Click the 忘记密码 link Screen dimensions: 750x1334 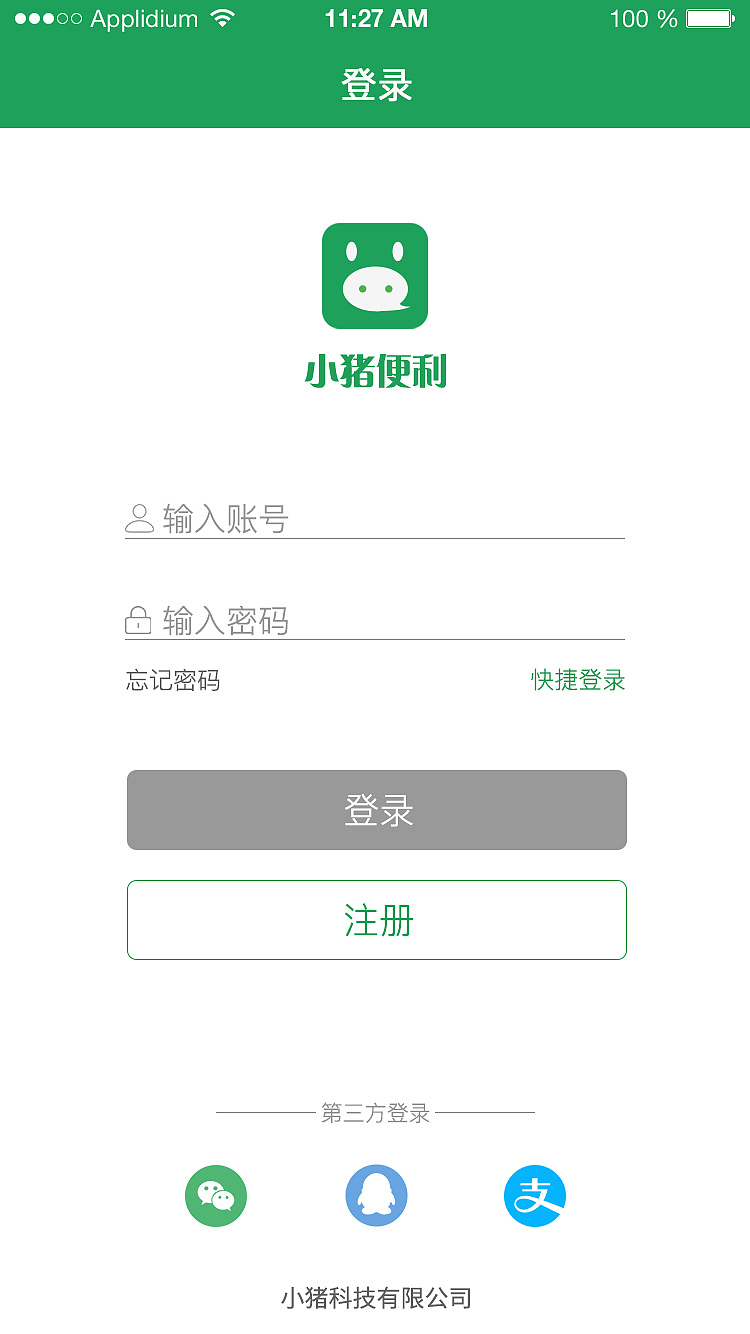(x=172, y=680)
